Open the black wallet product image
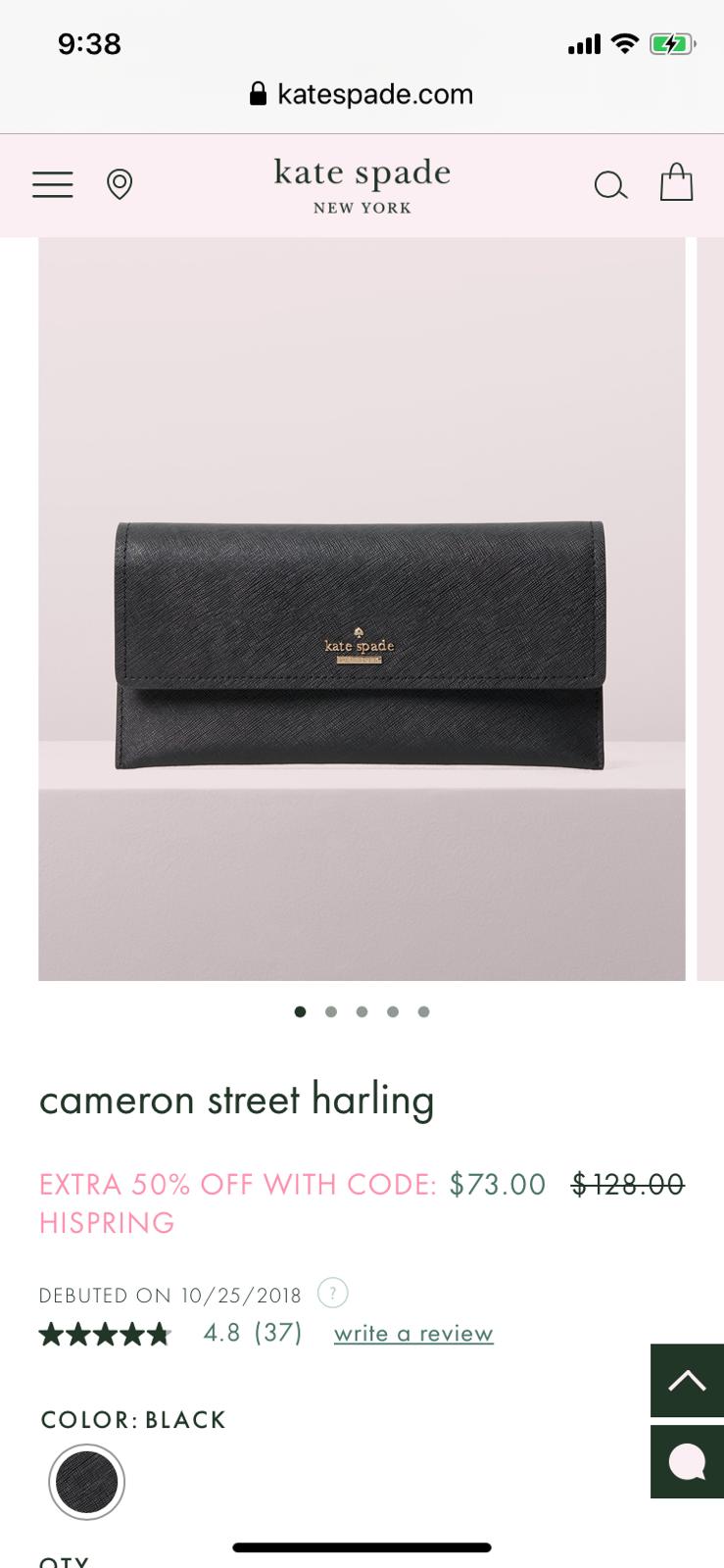The width and height of the screenshot is (724, 1568). coord(362,609)
